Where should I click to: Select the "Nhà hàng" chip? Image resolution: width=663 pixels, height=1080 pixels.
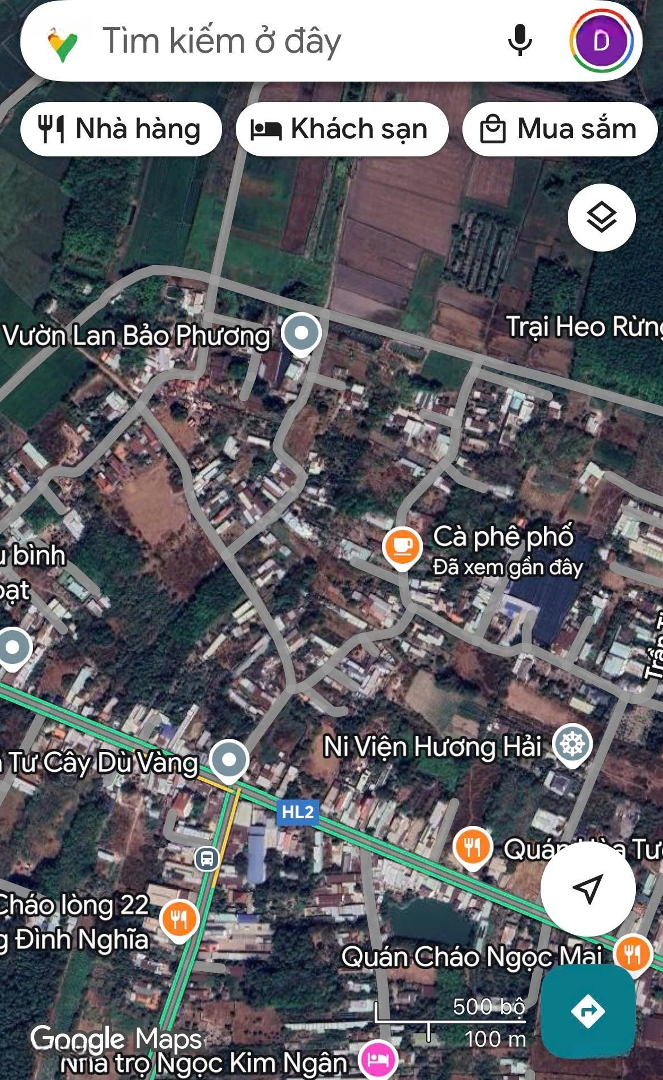pos(120,129)
